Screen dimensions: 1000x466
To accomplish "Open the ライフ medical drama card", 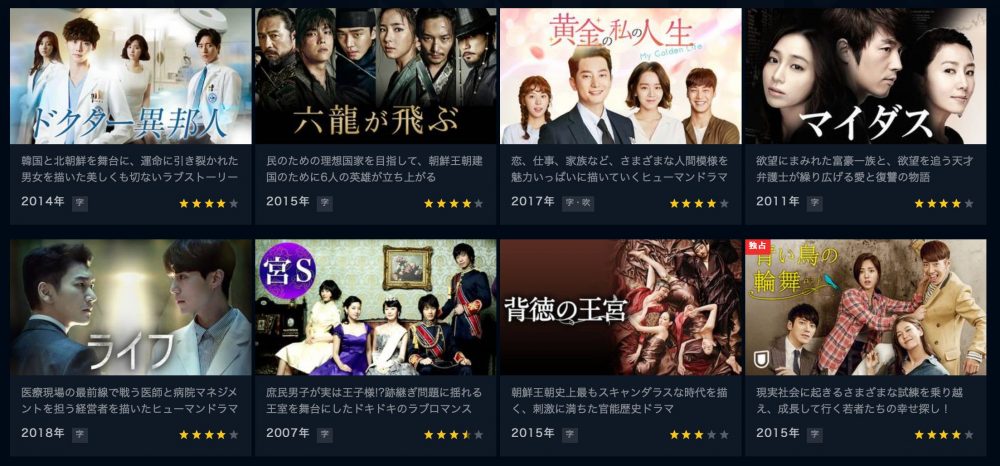I will click(x=131, y=307).
